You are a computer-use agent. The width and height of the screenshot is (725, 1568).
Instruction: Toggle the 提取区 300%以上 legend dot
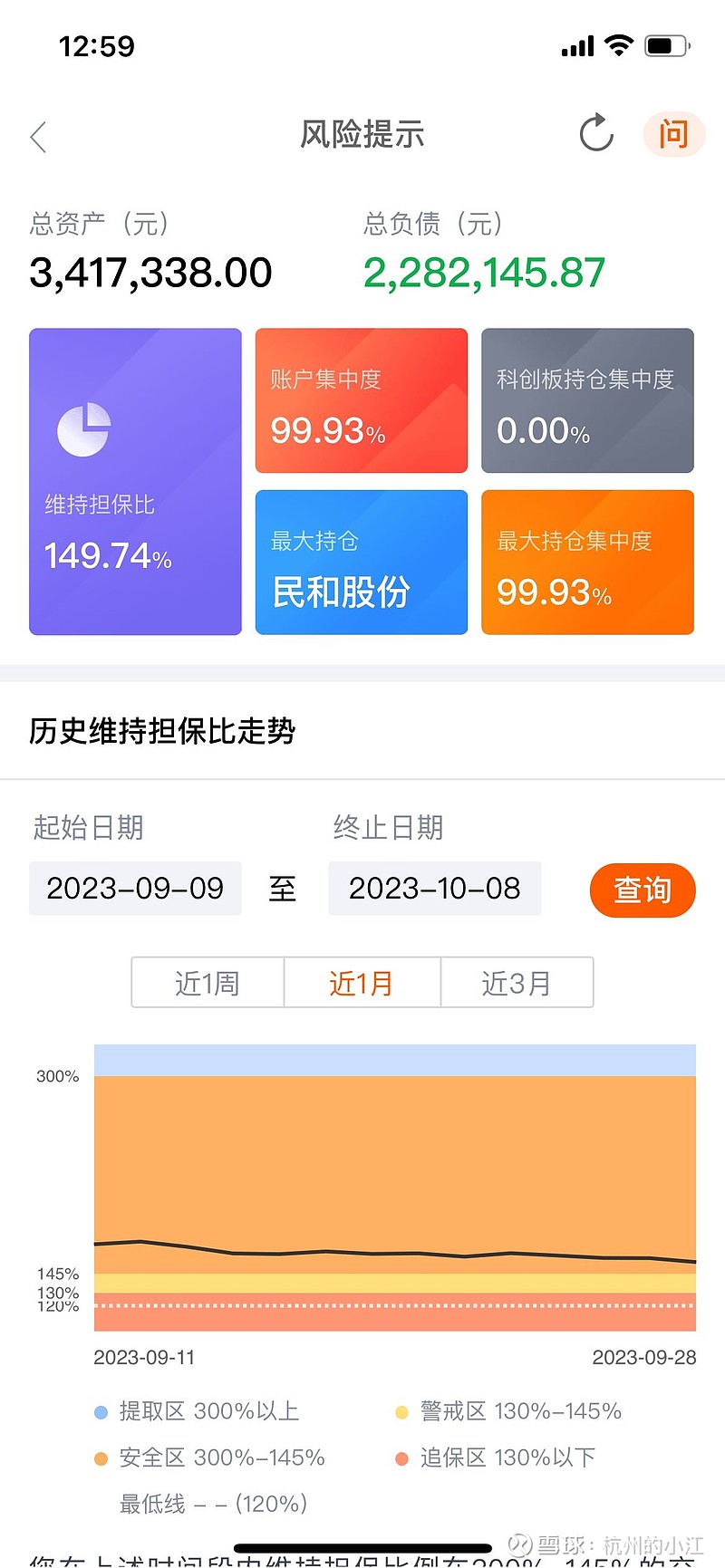click(101, 1411)
